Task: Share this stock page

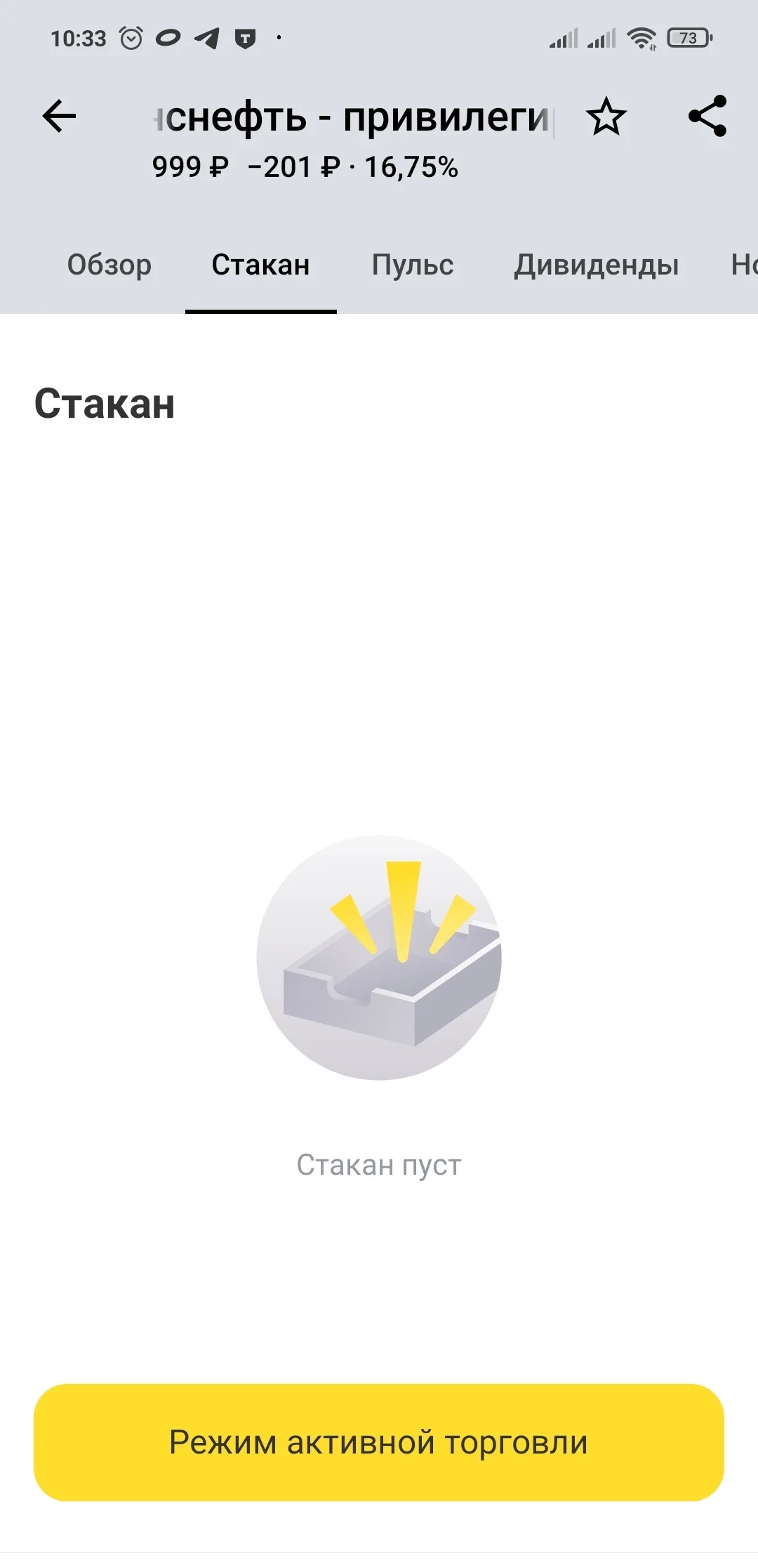Action: [x=707, y=116]
